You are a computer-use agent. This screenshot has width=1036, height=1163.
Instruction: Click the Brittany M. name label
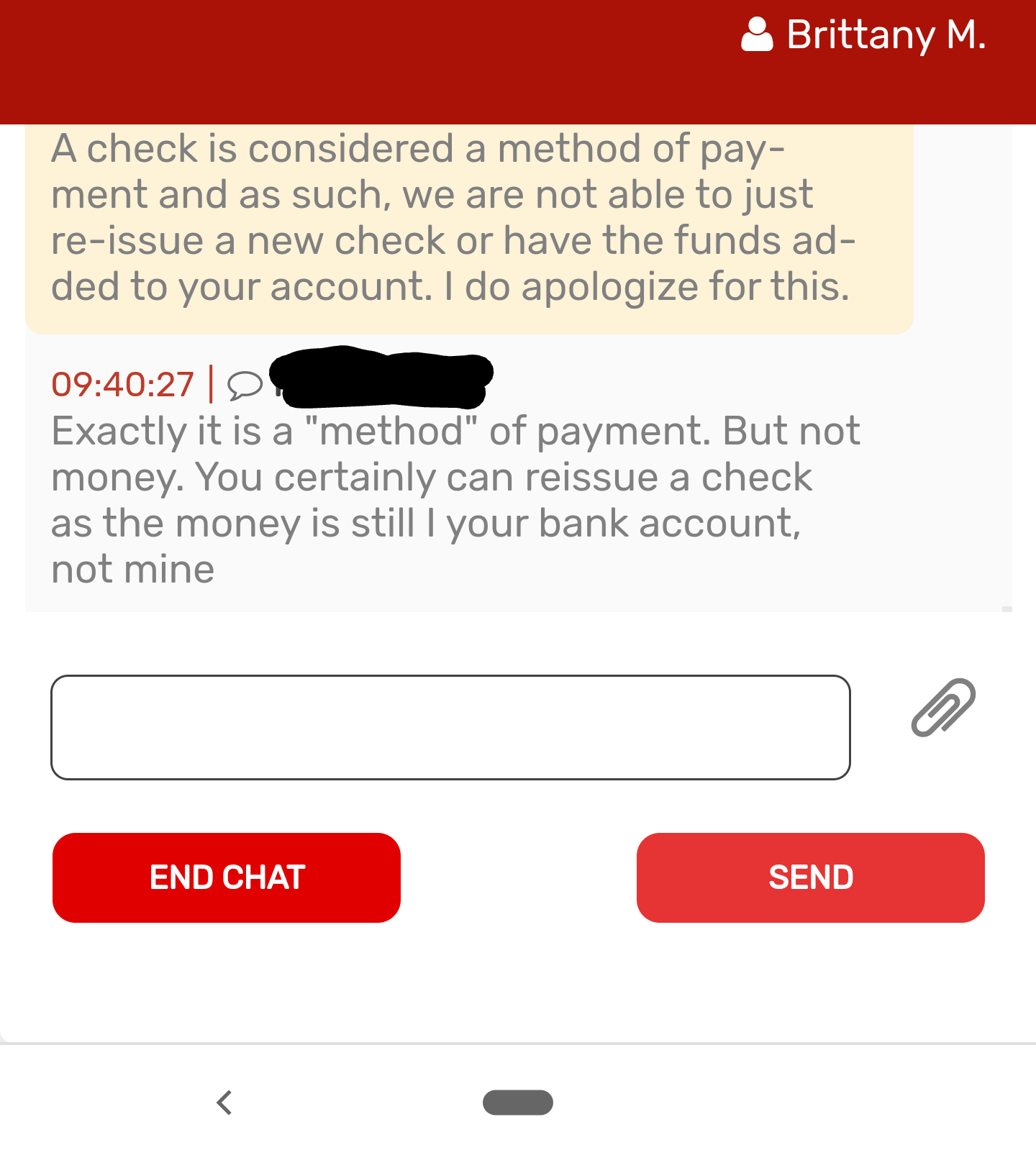[x=885, y=35]
